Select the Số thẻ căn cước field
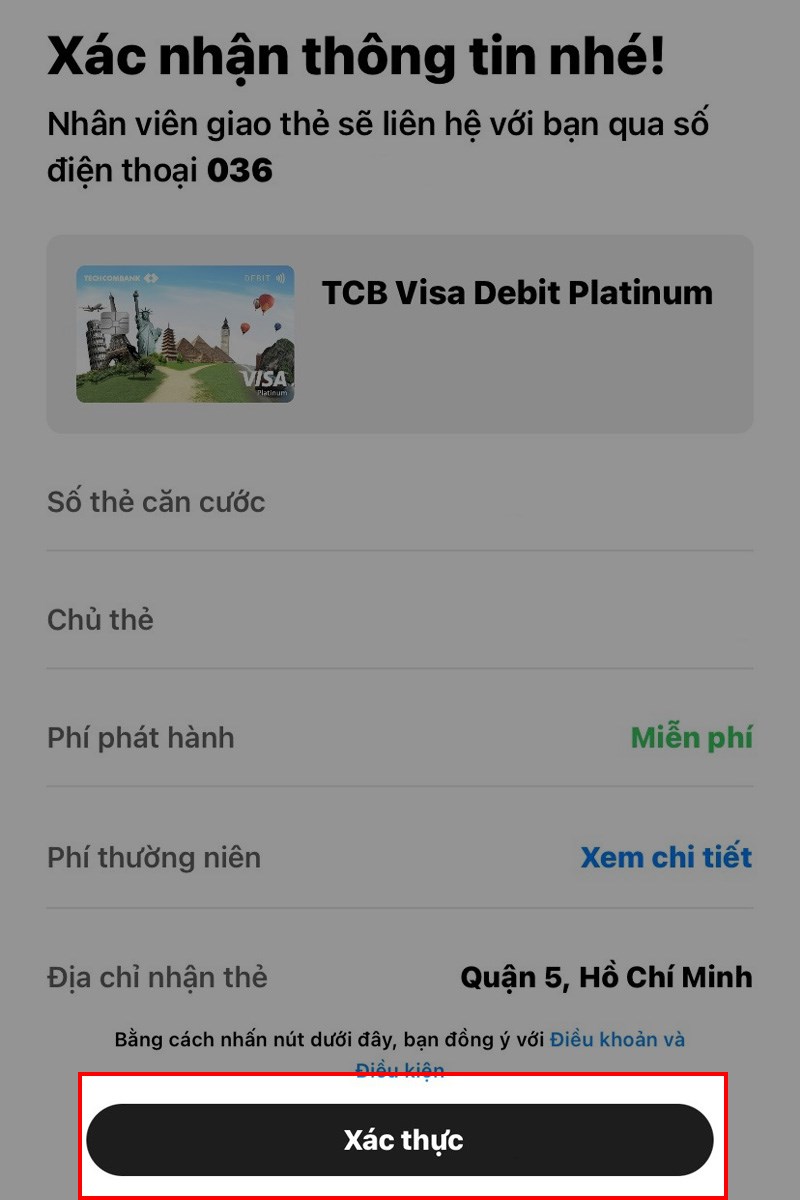This screenshot has height=1200, width=800. click(x=155, y=502)
